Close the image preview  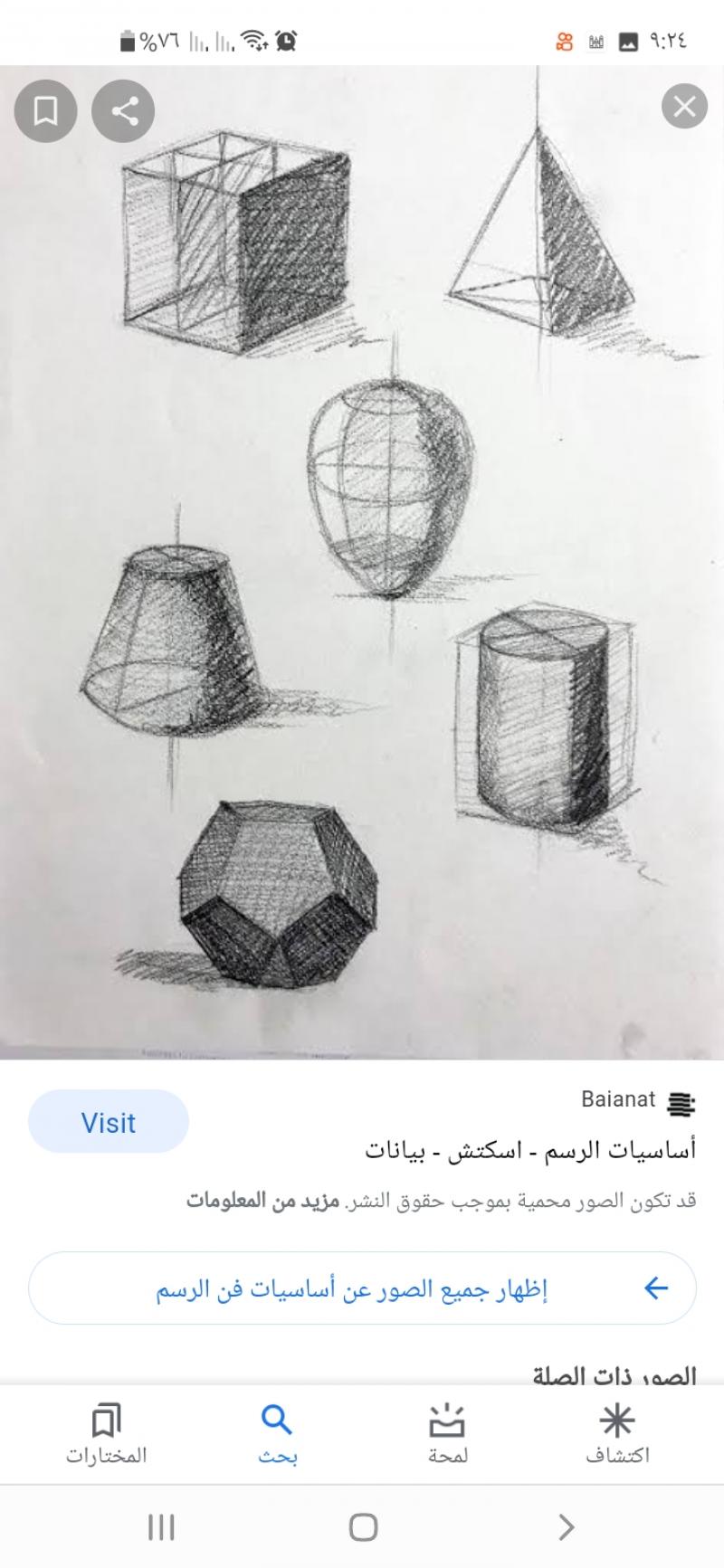[x=684, y=107]
